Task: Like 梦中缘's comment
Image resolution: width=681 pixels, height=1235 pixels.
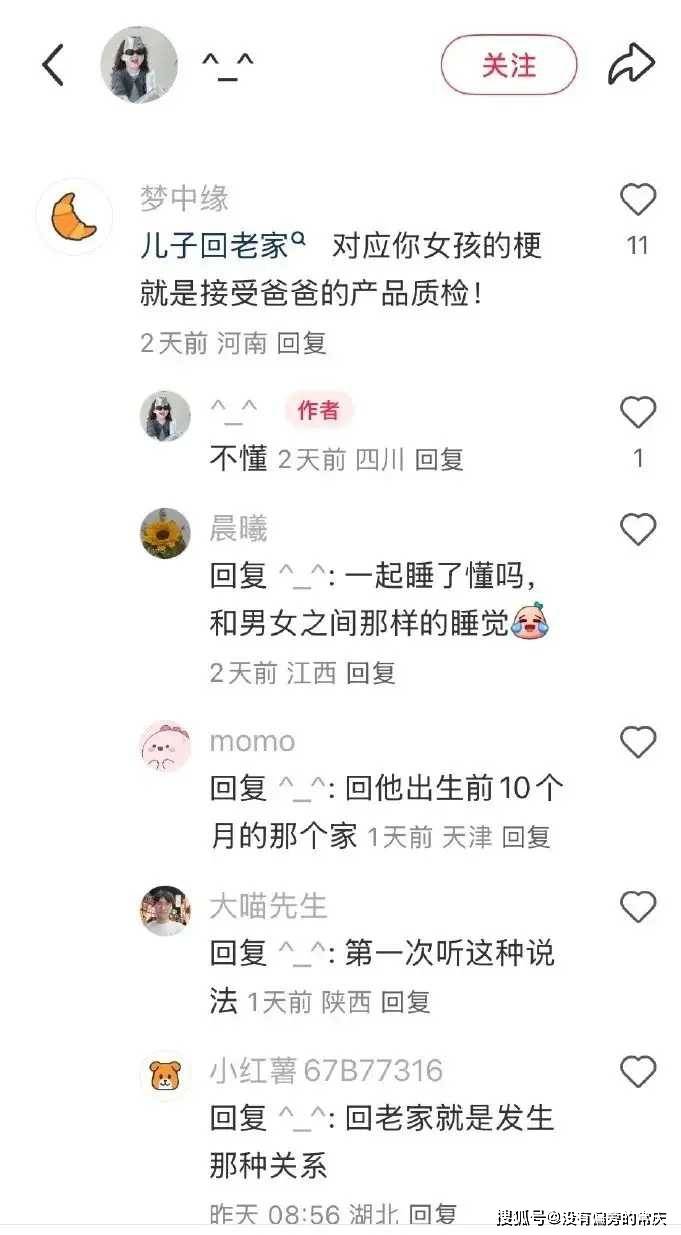Action: tap(638, 201)
